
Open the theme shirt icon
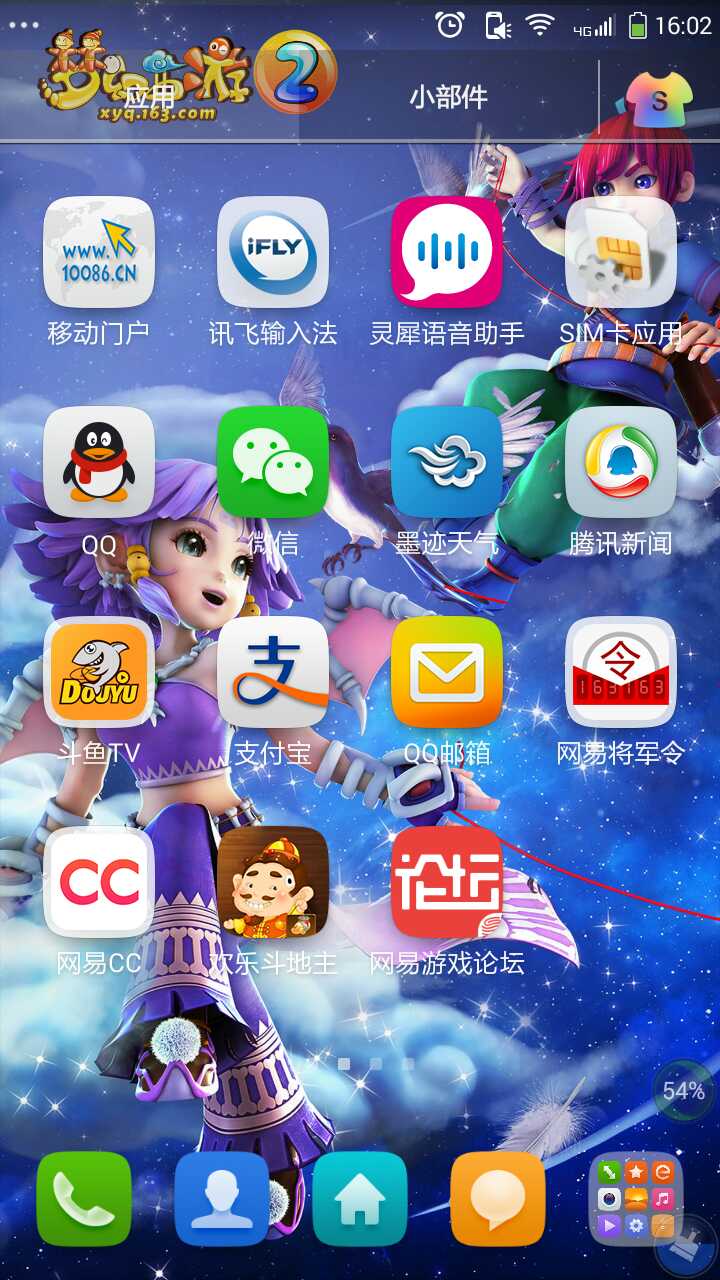[x=658, y=99]
